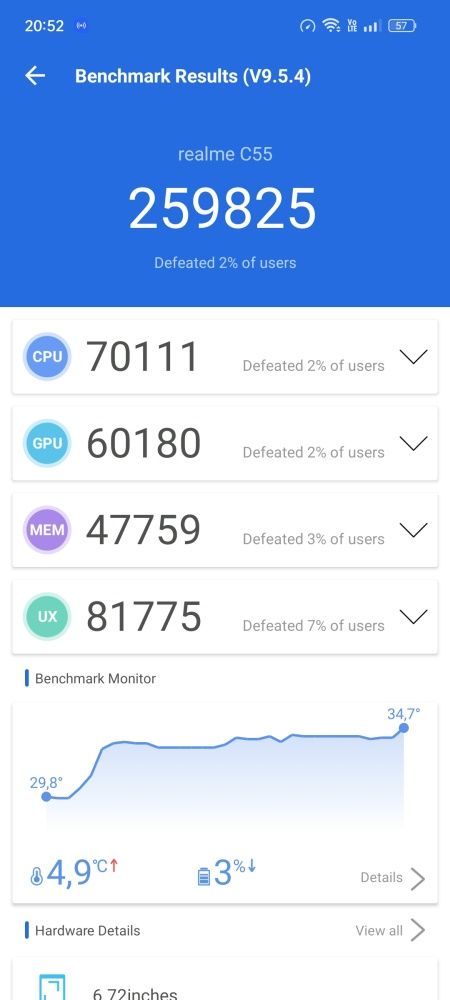Expand the MEM score section
Viewport: 450px width, 1000px height.
413,531
